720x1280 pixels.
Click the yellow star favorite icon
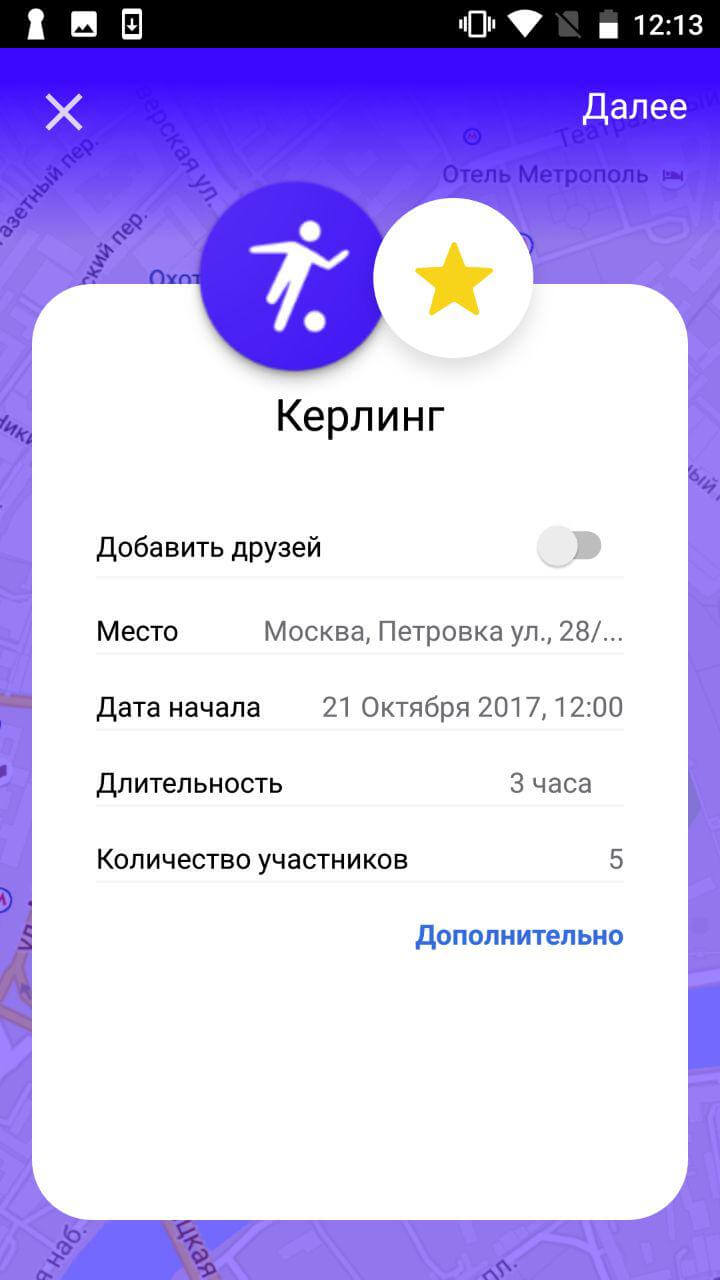click(453, 277)
